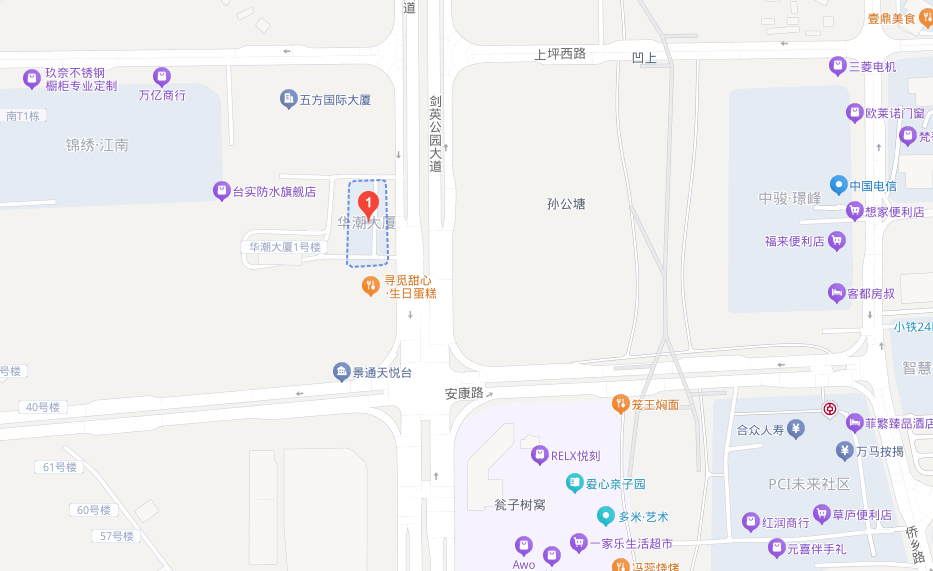Screen dimensions: 933x571
Task: Open the 五方国际大厦 building marker
Action: [x=288, y=98]
